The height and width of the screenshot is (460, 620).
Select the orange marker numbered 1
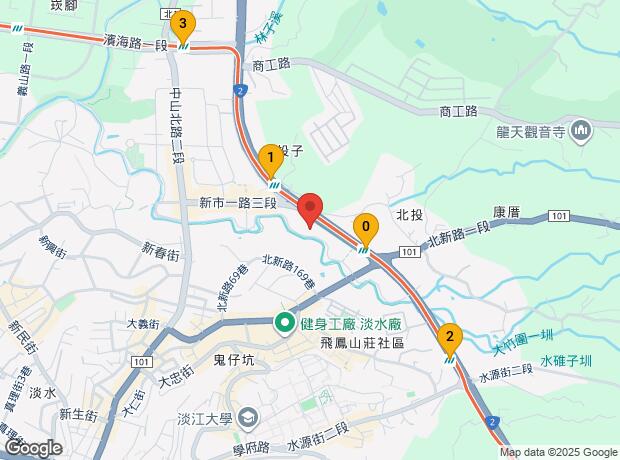click(x=269, y=157)
